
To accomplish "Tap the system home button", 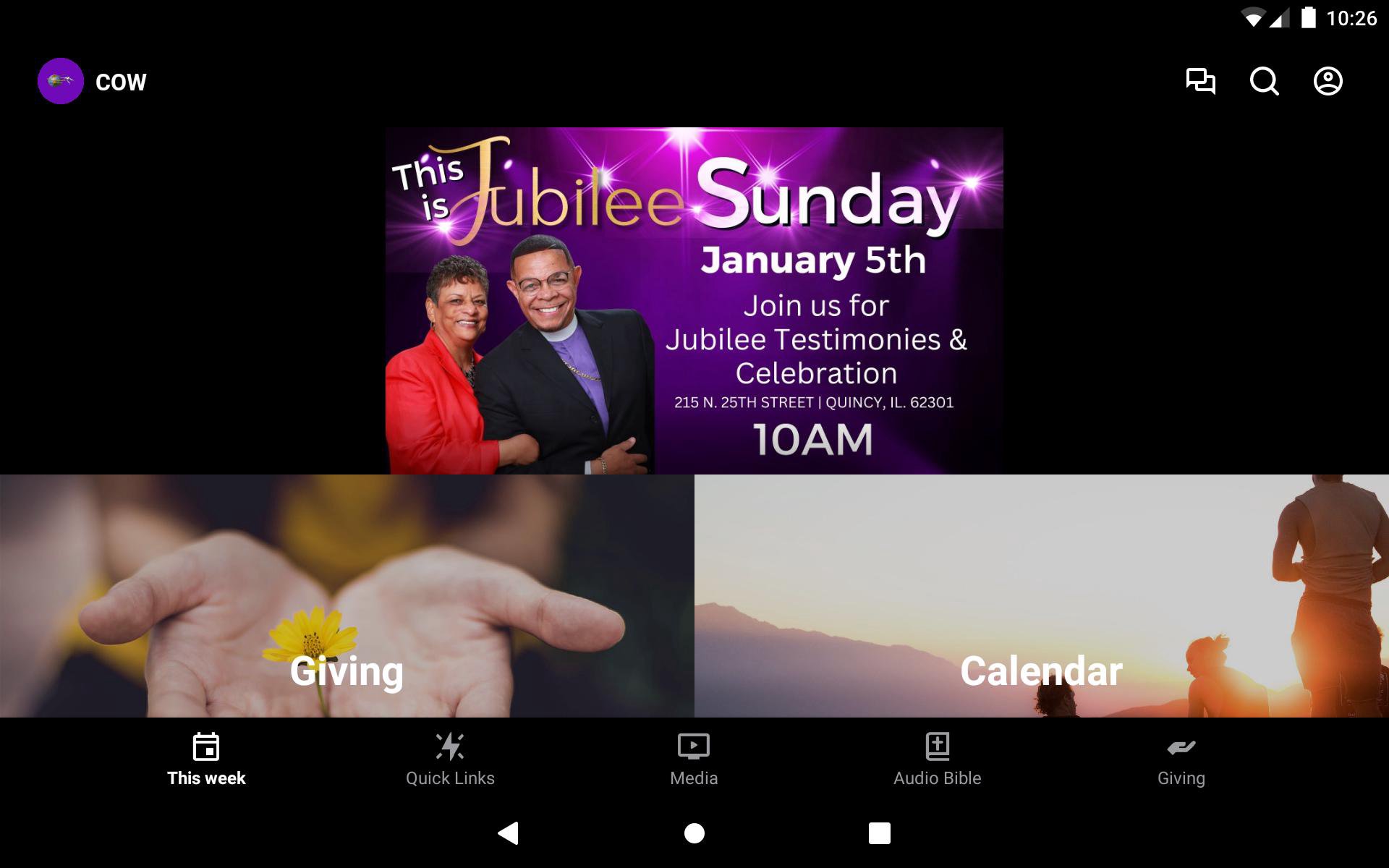I will (694, 833).
